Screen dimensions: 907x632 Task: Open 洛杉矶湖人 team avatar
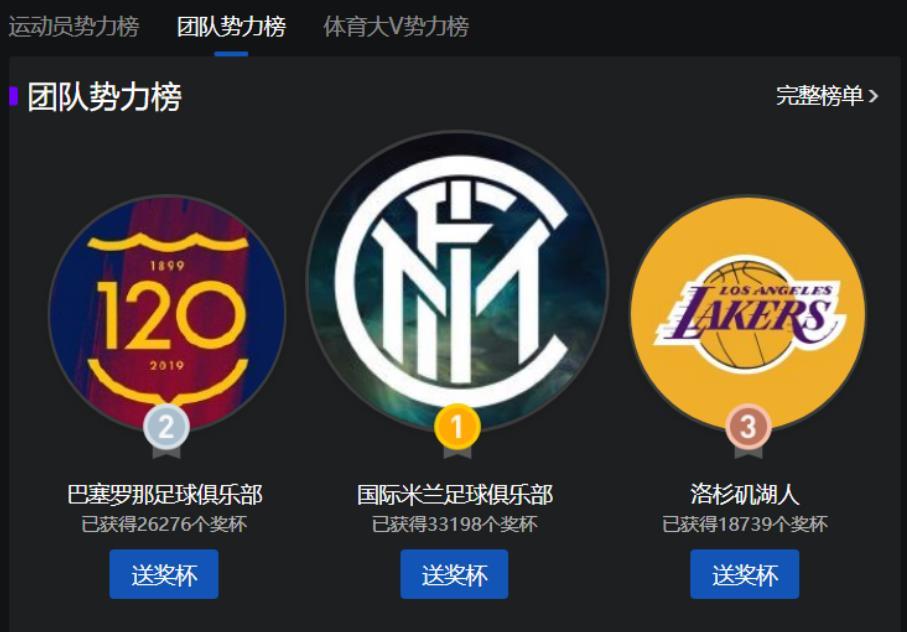747,314
